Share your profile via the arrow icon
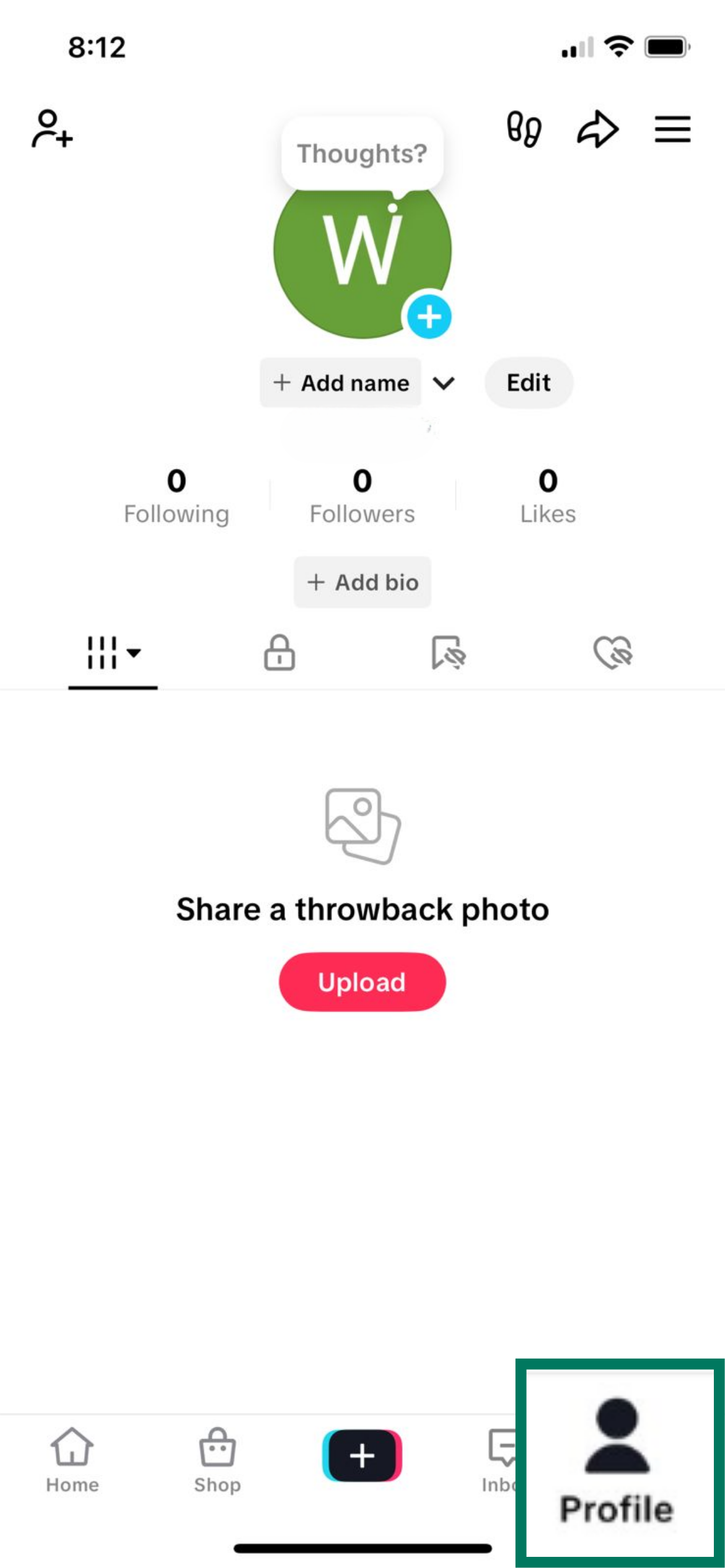This screenshot has height=1568, width=725. 597,129
